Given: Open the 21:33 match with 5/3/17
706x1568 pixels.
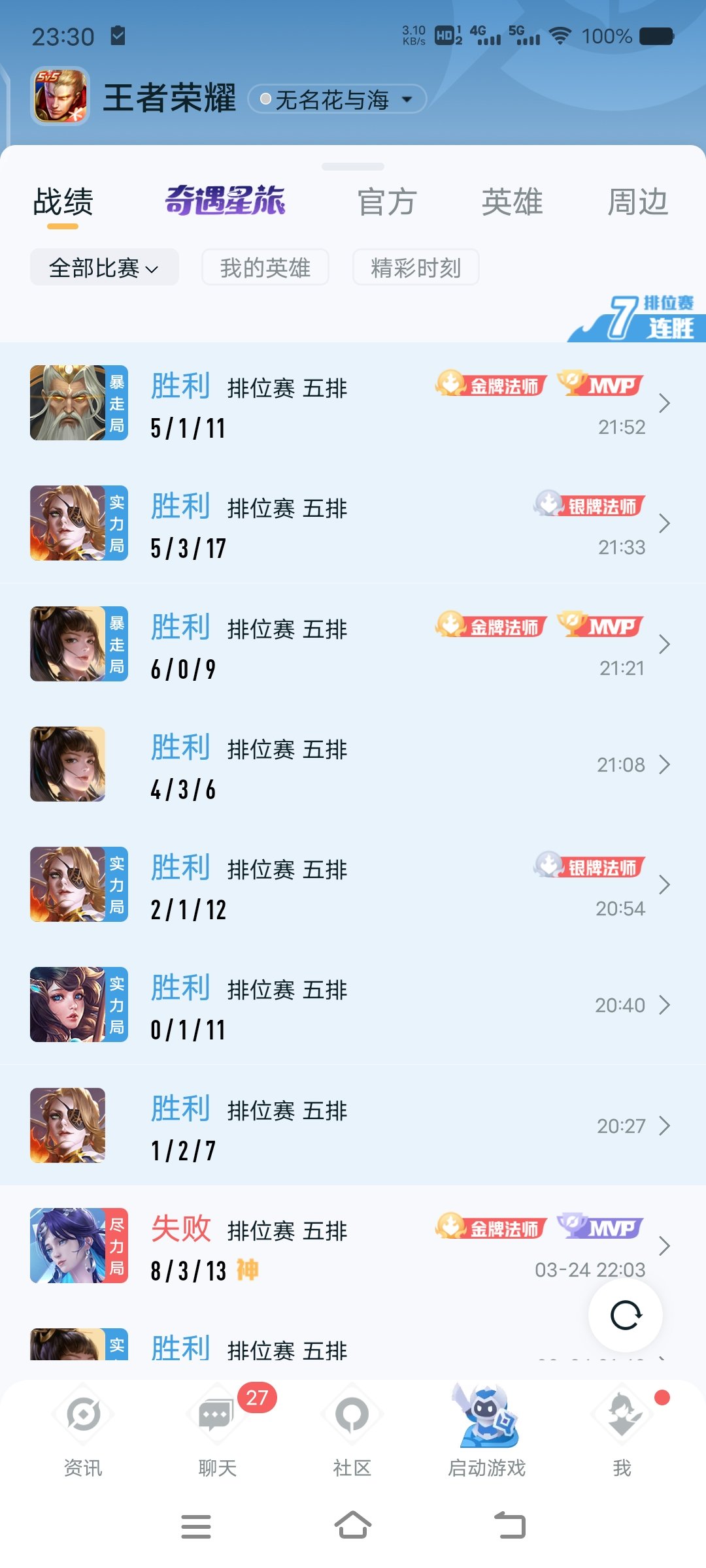Looking at the screenshot, I should (x=353, y=523).
